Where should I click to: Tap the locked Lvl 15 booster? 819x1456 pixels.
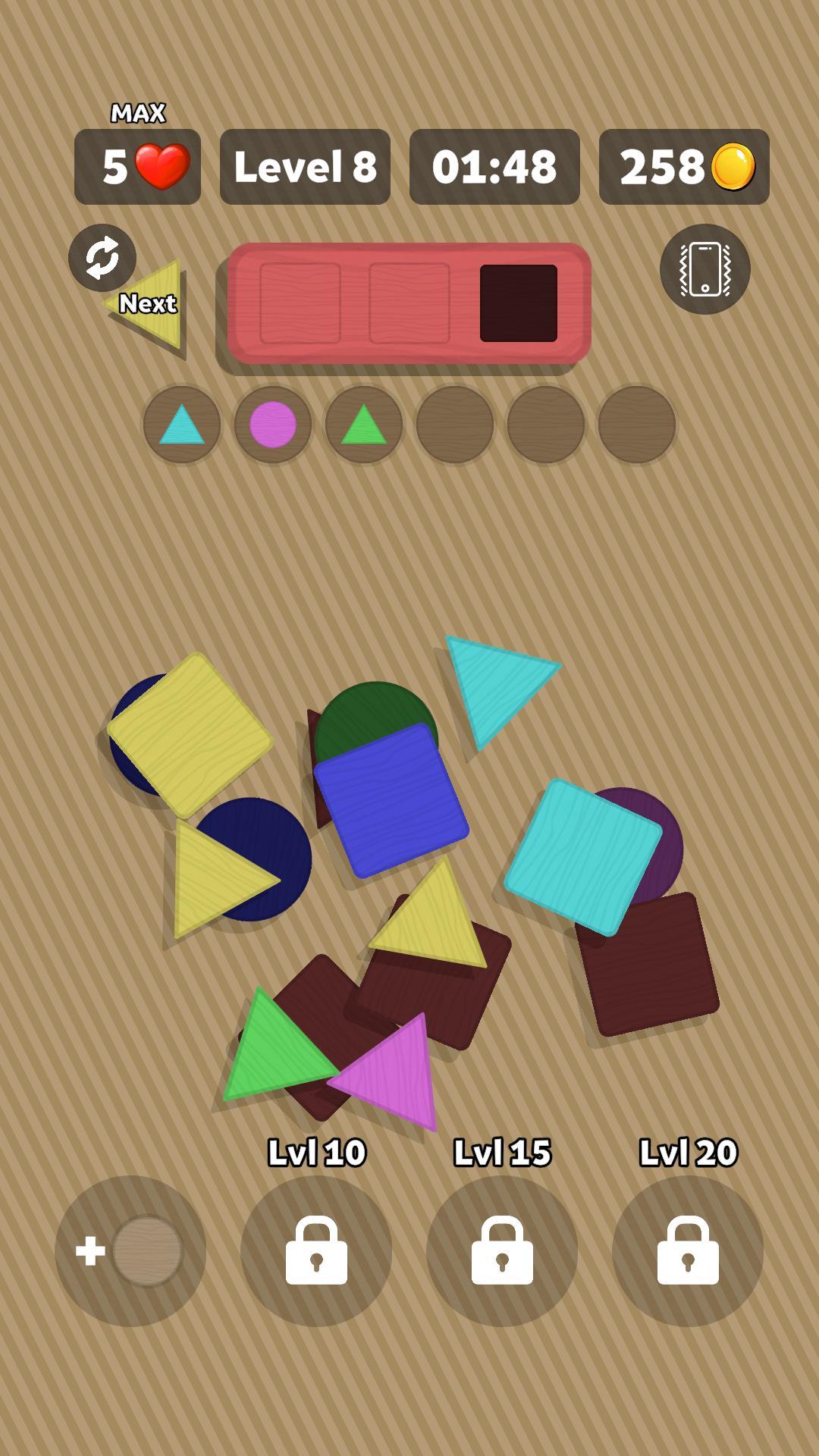[x=502, y=1250]
